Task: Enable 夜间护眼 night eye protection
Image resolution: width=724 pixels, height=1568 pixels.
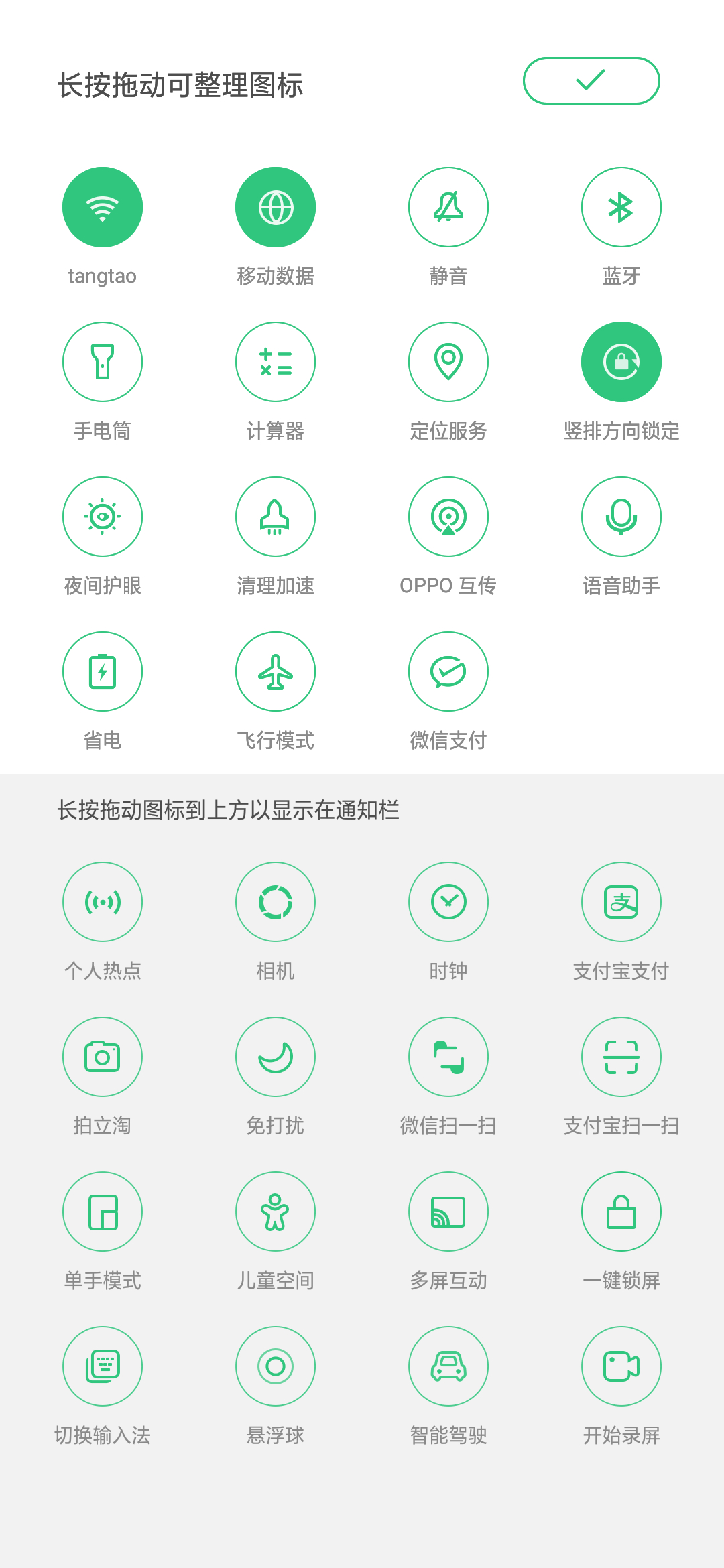Action: (103, 517)
